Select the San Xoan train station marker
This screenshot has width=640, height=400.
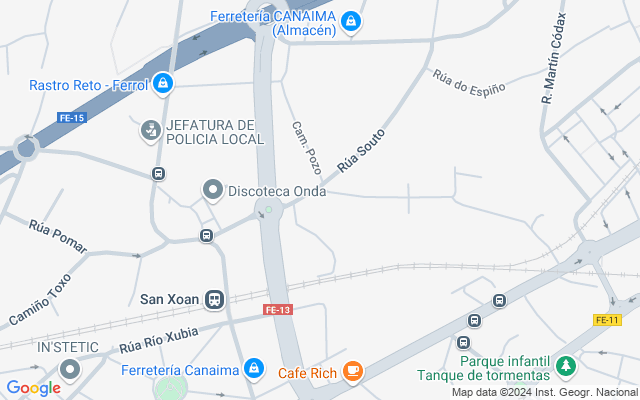(214, 299)
